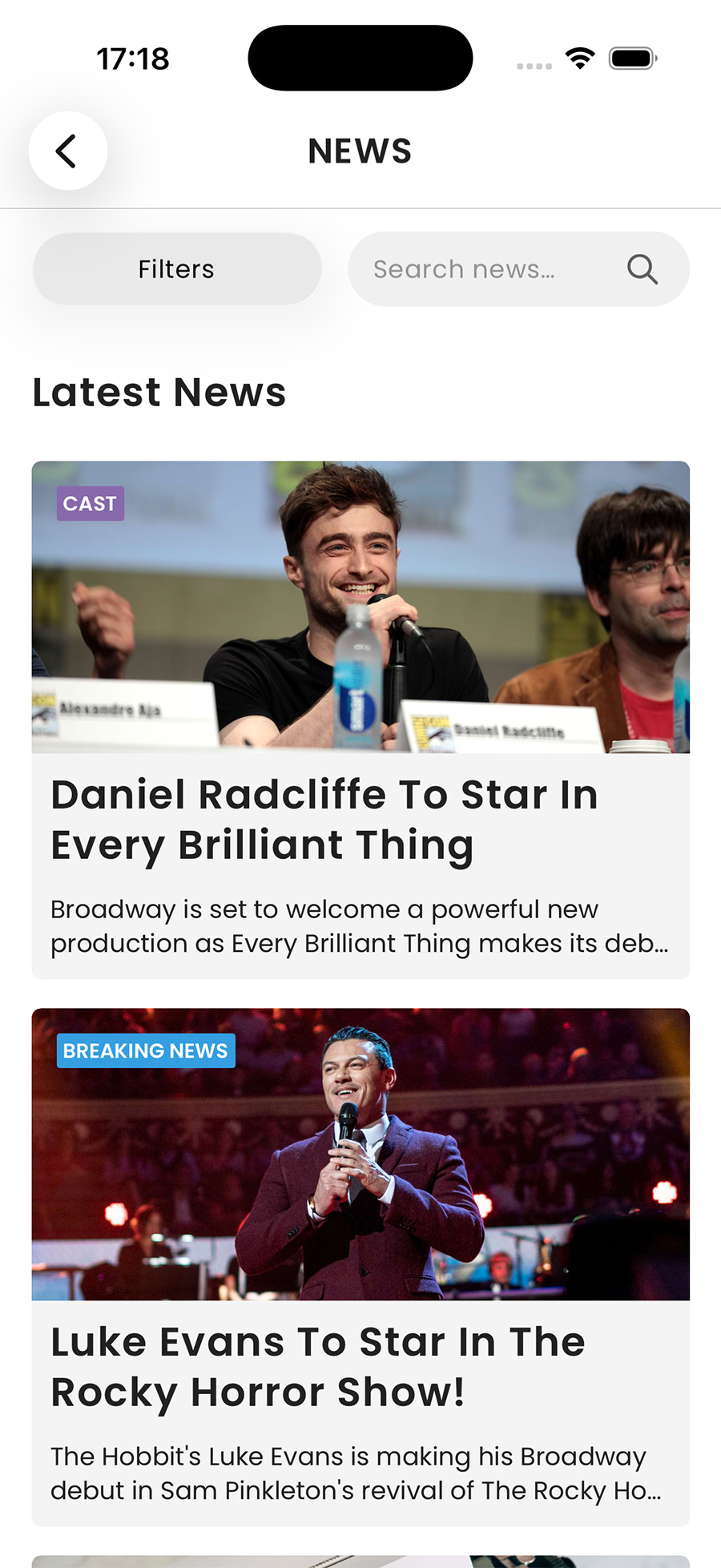Tap the search magnifier icon

pyautogui.click(x=642, y=268)
